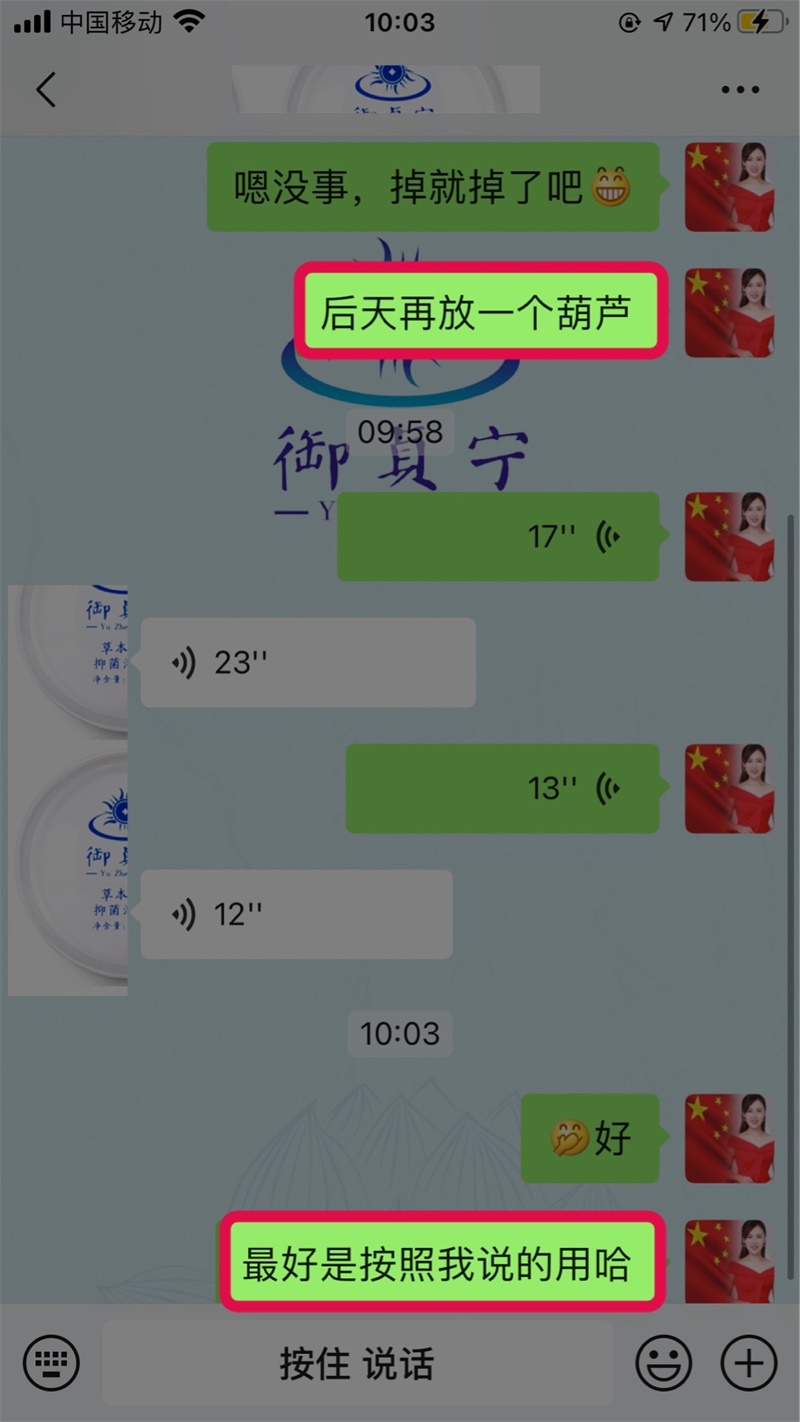Open sender avatar beside 后天再放一个葫芦

[x=729, y=313]
